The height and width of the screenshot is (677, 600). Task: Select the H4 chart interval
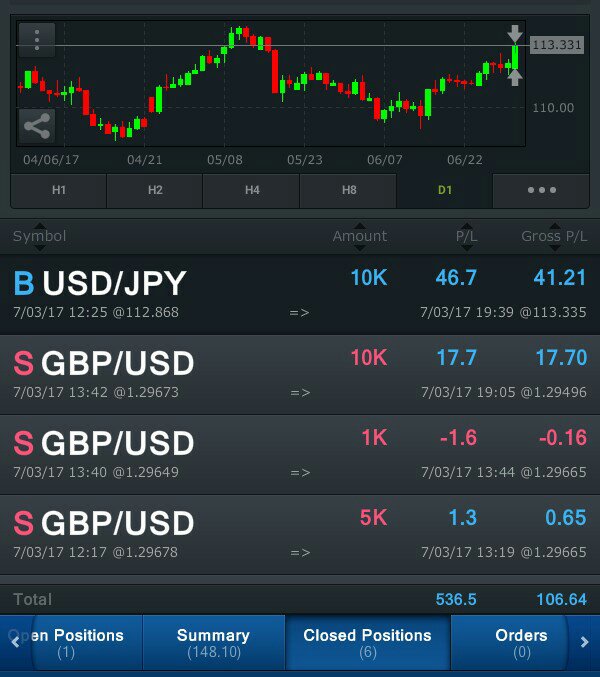252,190
